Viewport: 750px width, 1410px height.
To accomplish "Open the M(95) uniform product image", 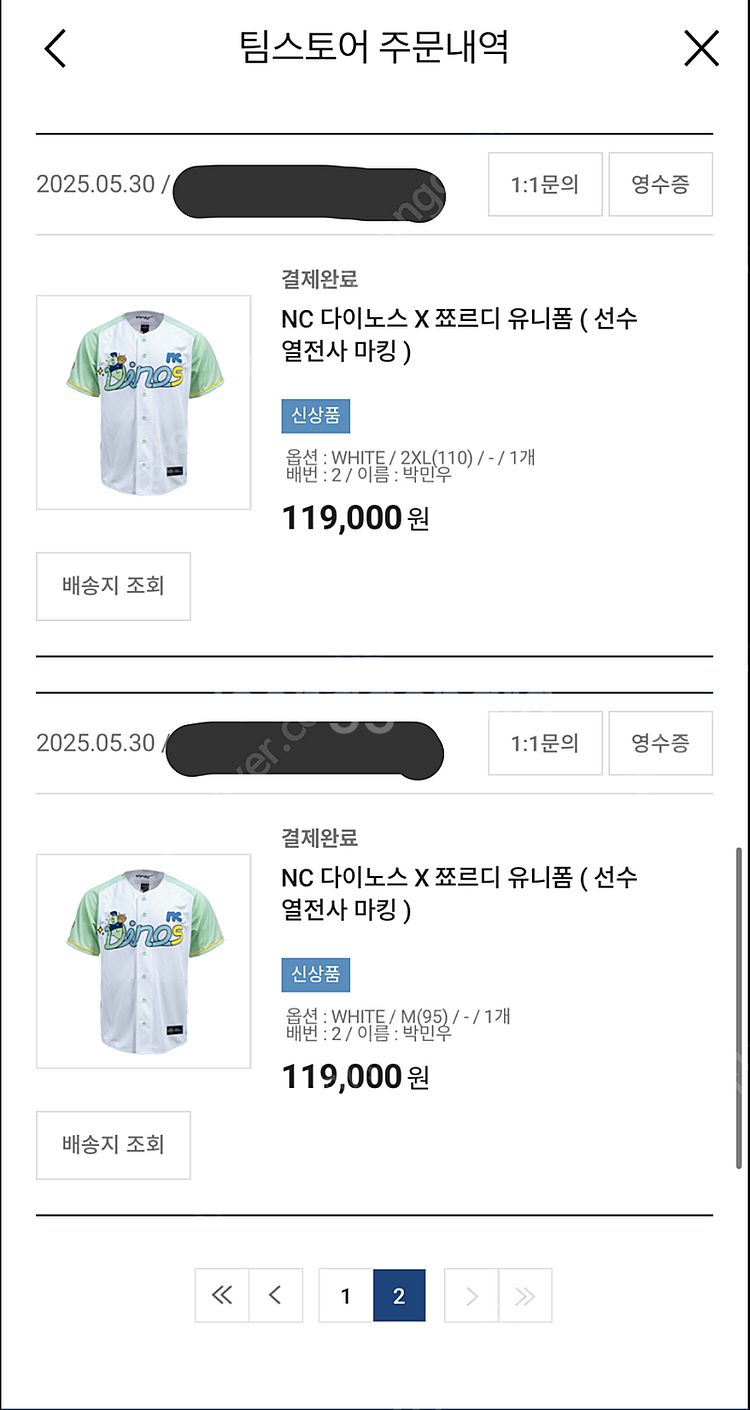I will point(143,961).
